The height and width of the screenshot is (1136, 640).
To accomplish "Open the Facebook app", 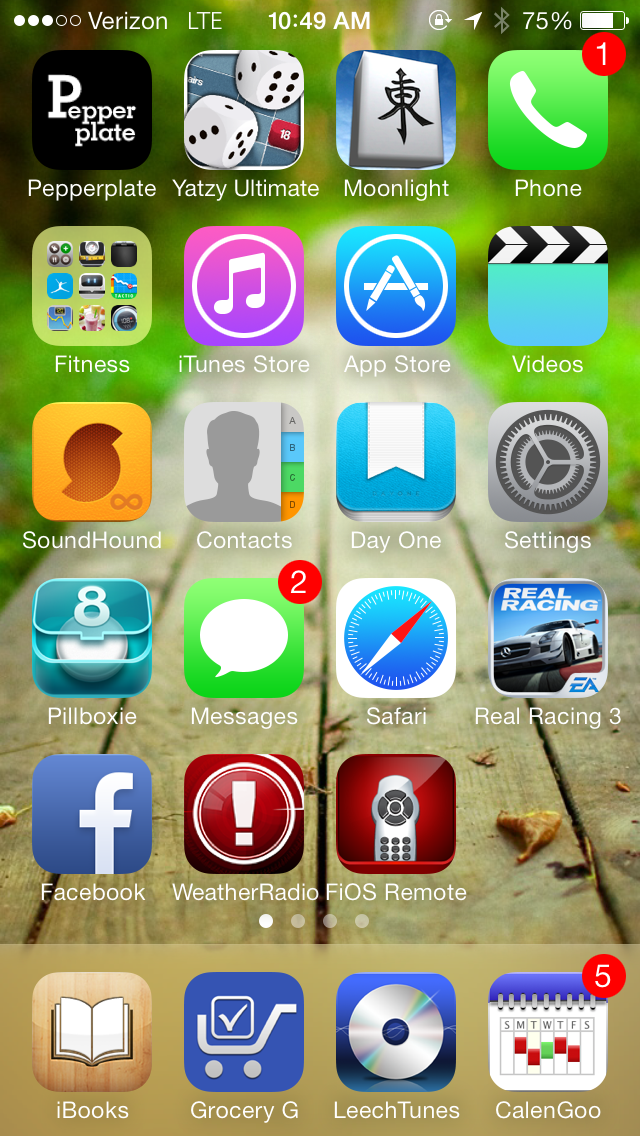I will point(92,814).
